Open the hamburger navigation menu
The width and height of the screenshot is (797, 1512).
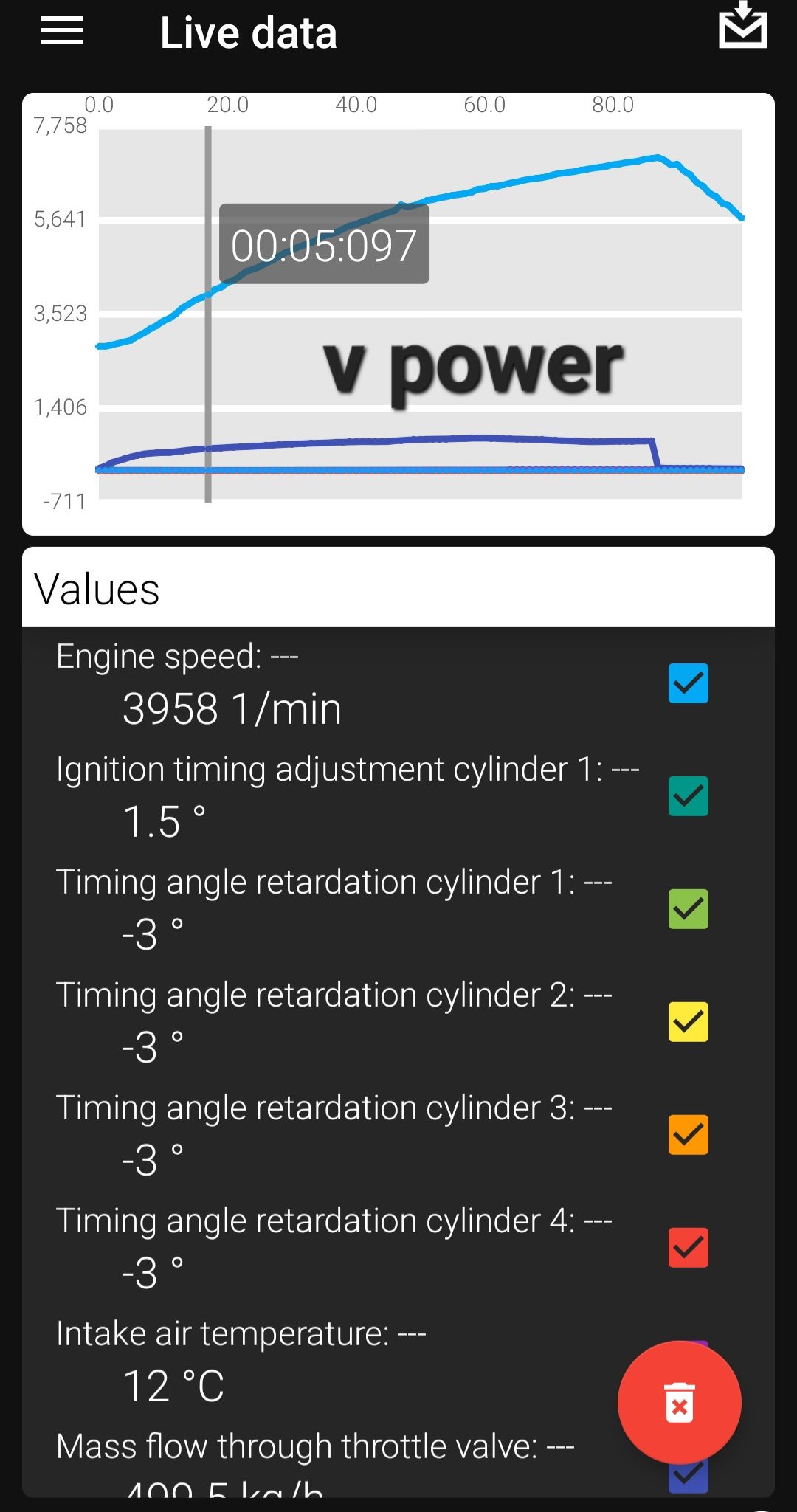[62, 32]
